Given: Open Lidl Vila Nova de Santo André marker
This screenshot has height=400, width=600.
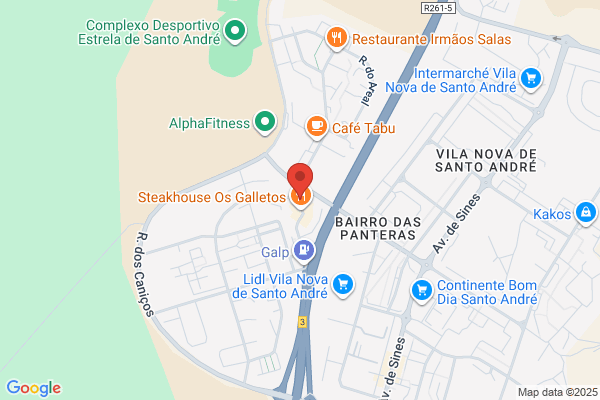Looking at the screenshot, I should click(343, 285).
